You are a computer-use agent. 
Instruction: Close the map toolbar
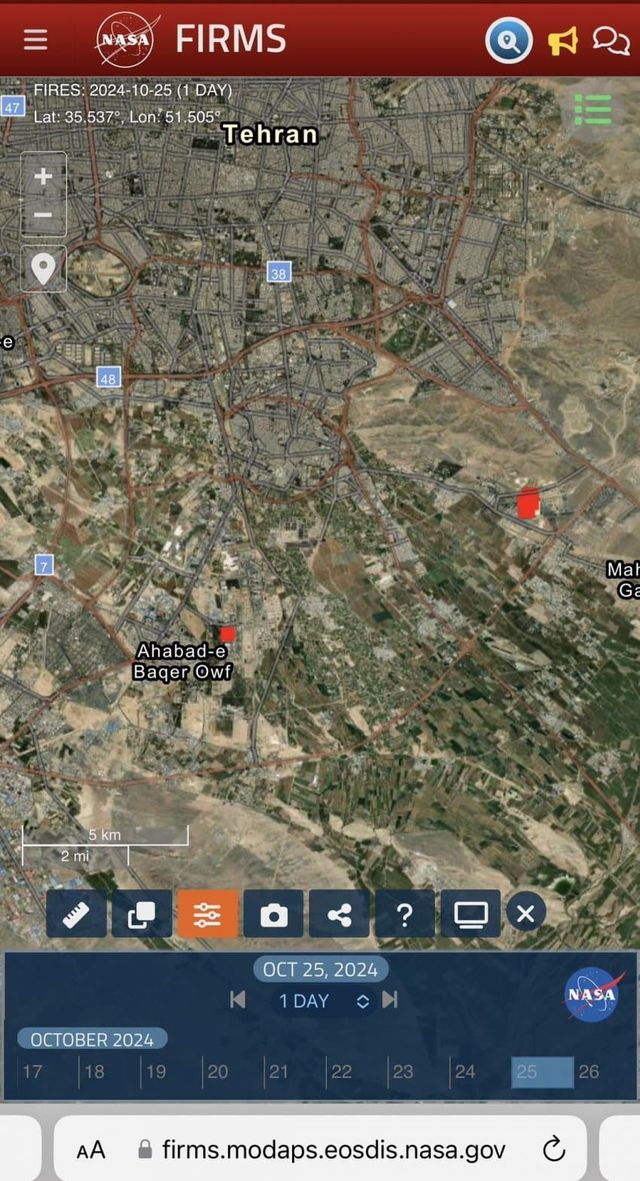tap(526, 912)
